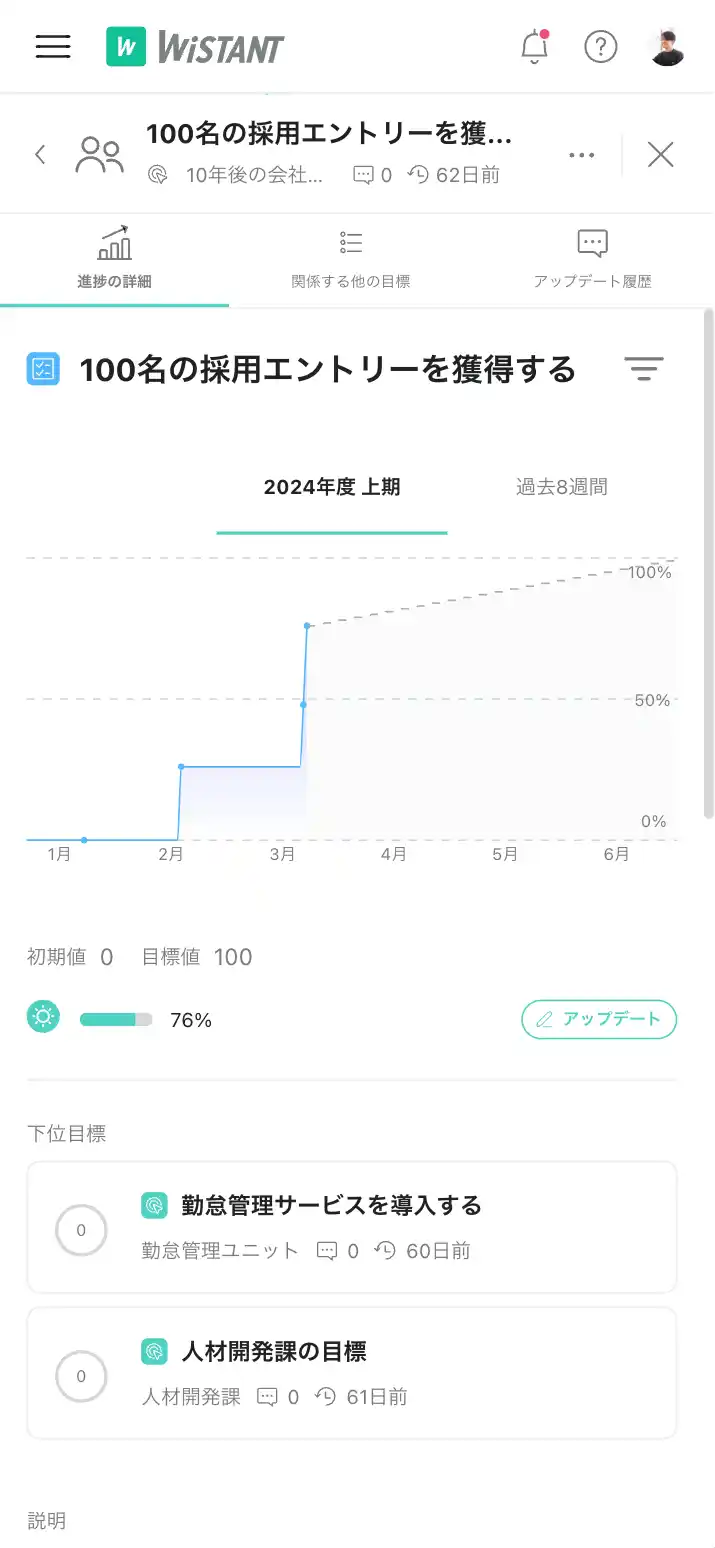This screenshot has height=1548, width=715.
Task: Open the user profile avatar
Action: (x=667, y=47)
